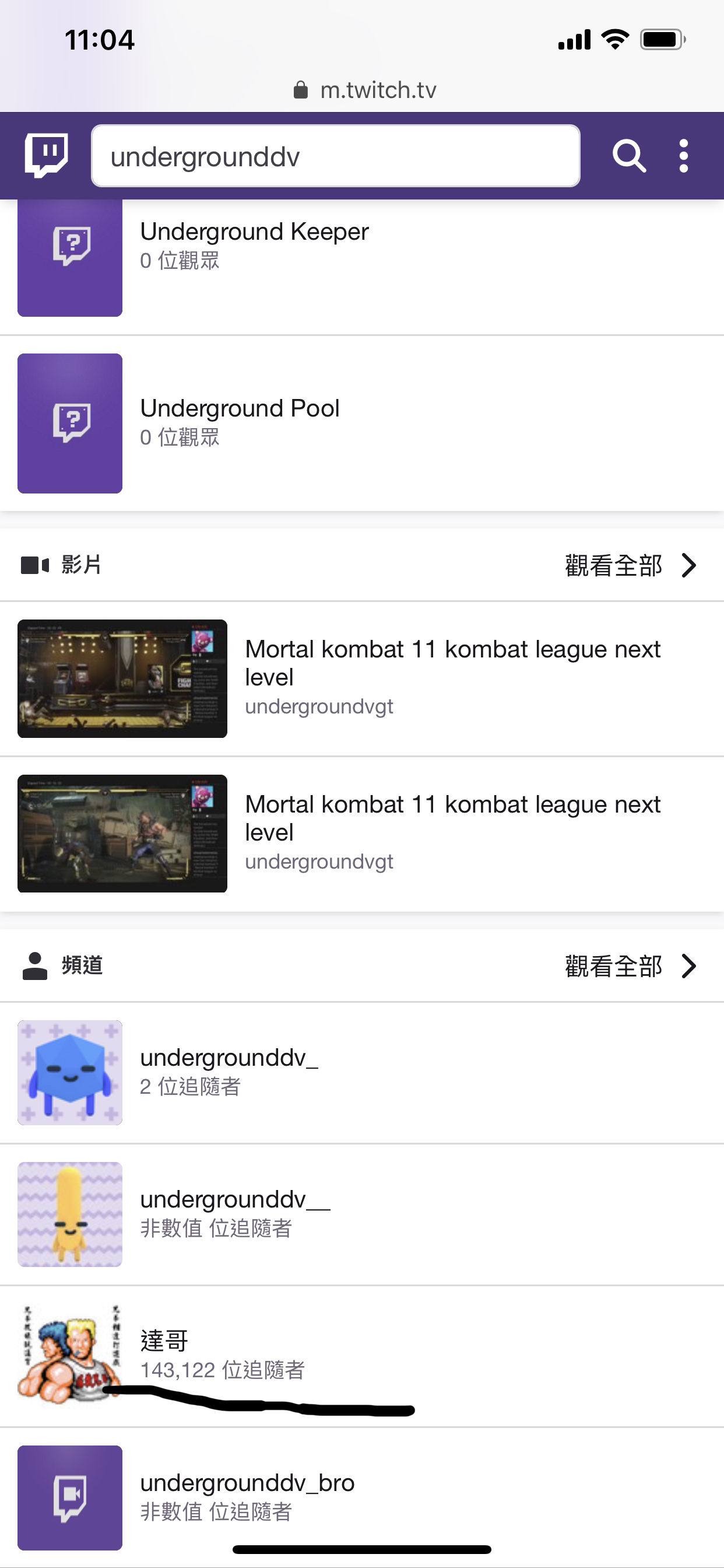The height and width of the screenshot is (1568, 724).
Task: View all results in the 頻道 section
Action: point(630,966)
